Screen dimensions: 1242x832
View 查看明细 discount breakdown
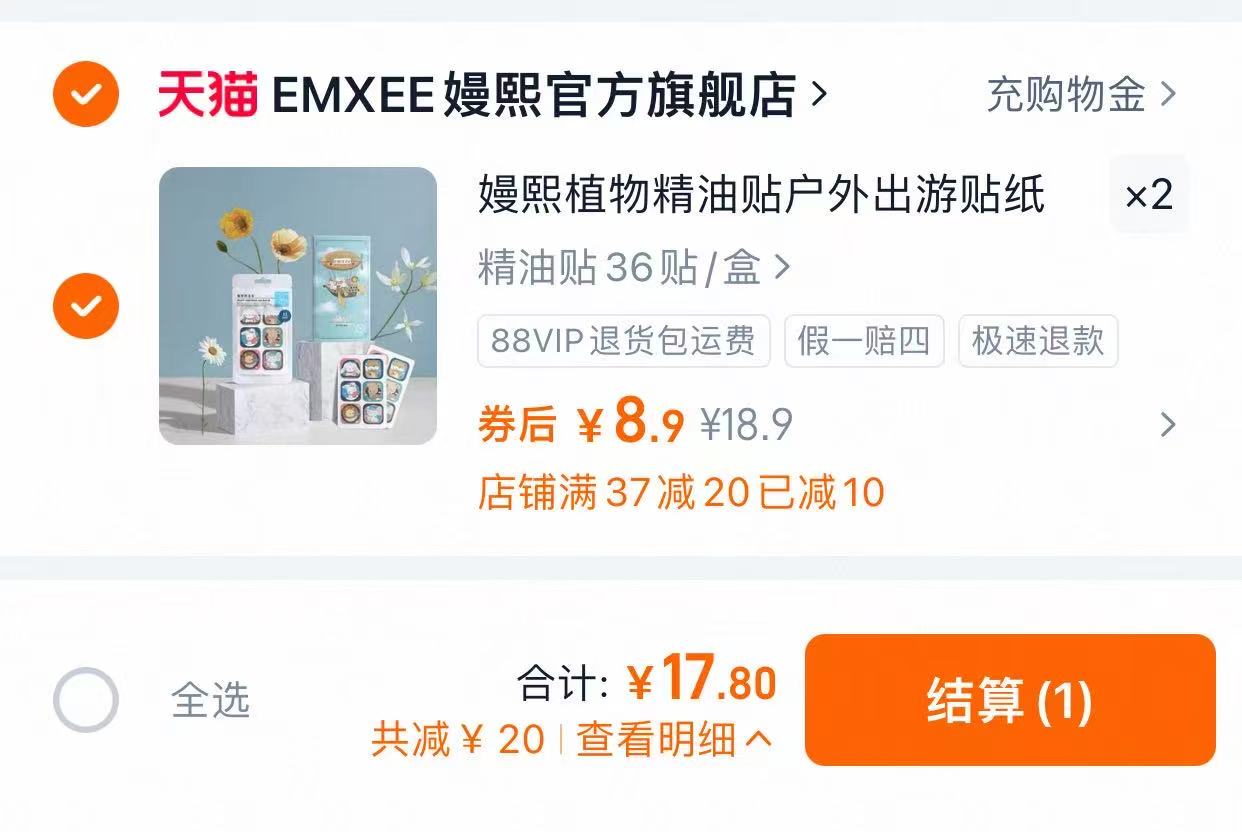674,740
